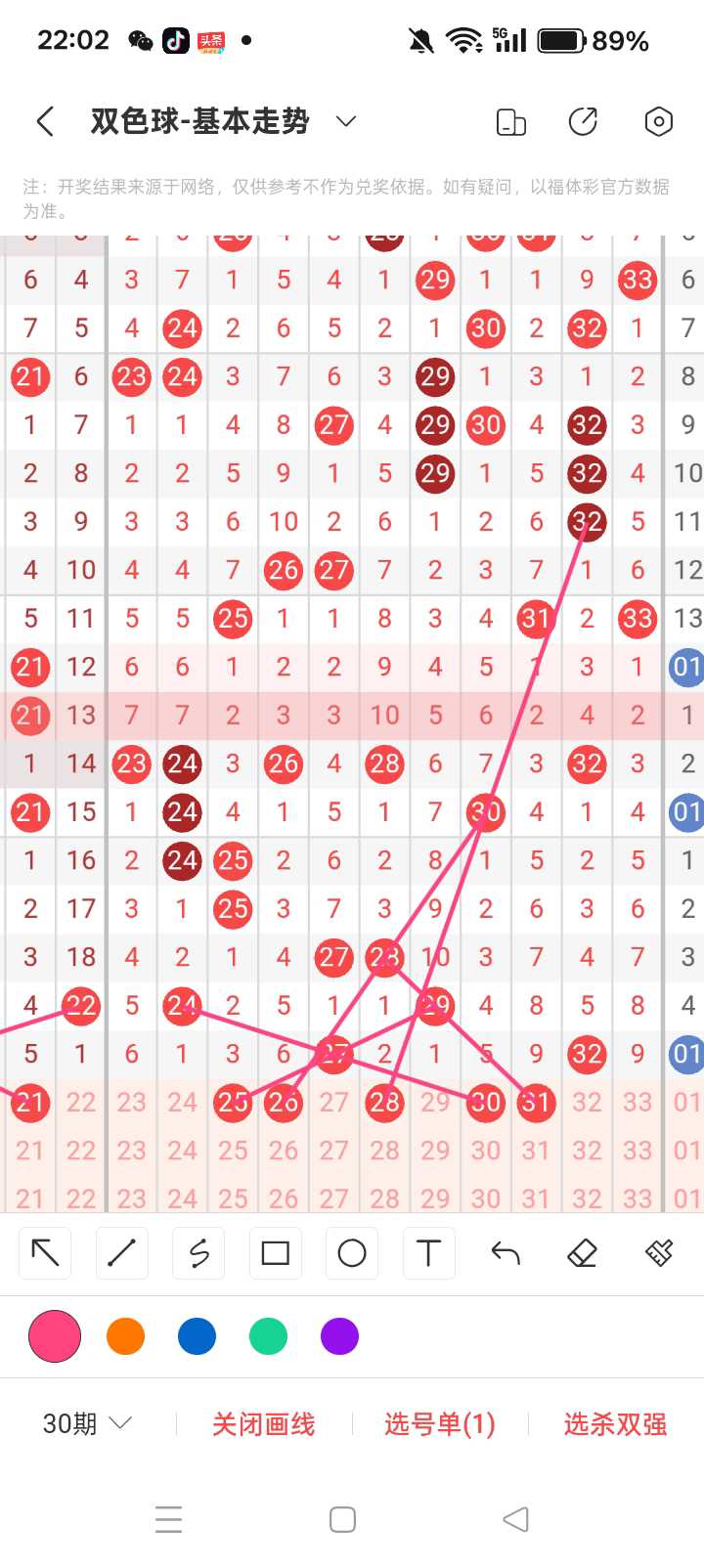Screen dimensions: 704x1568
Task: Choose the freehand curve tool
Action: 198,1253
